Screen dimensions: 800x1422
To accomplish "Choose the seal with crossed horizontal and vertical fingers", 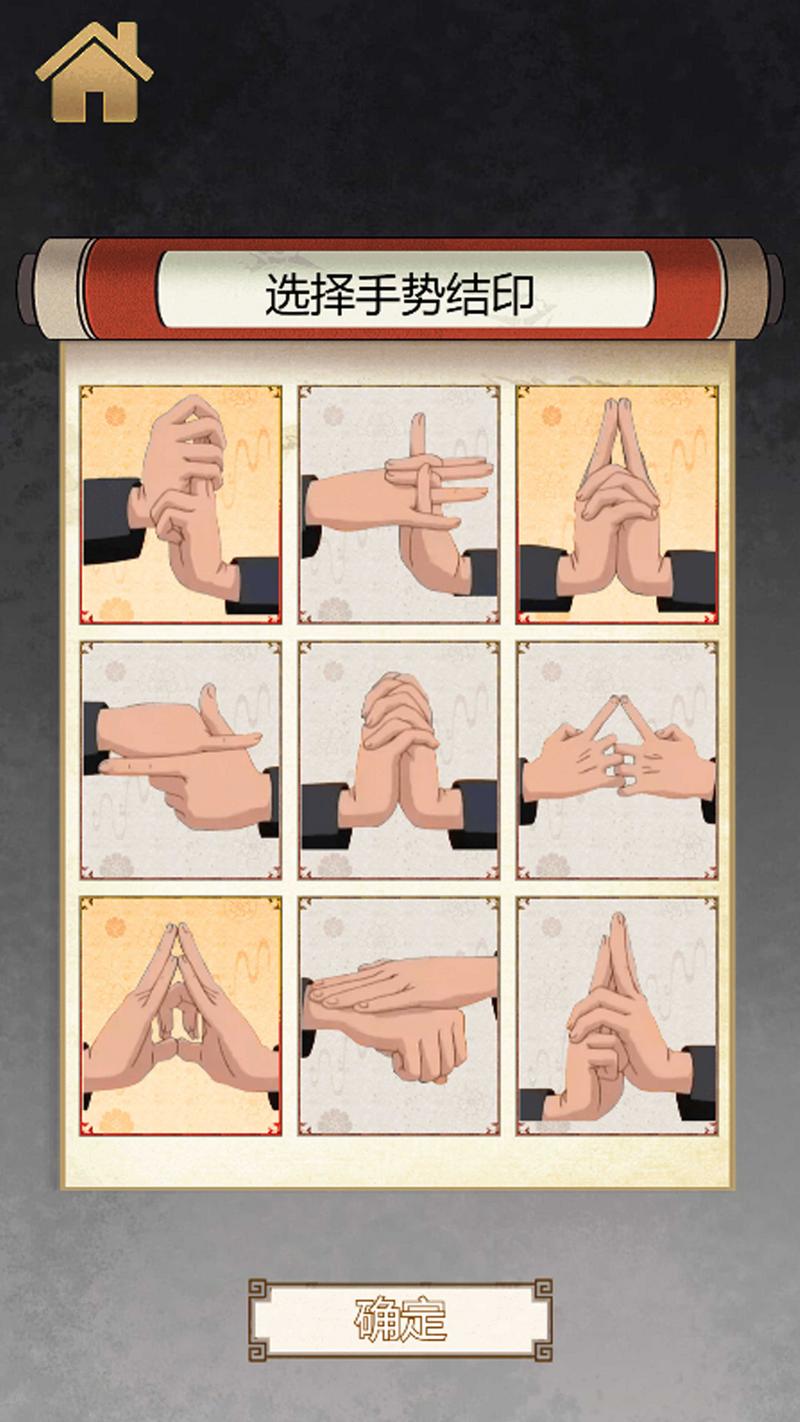I will tap(399, 505).
